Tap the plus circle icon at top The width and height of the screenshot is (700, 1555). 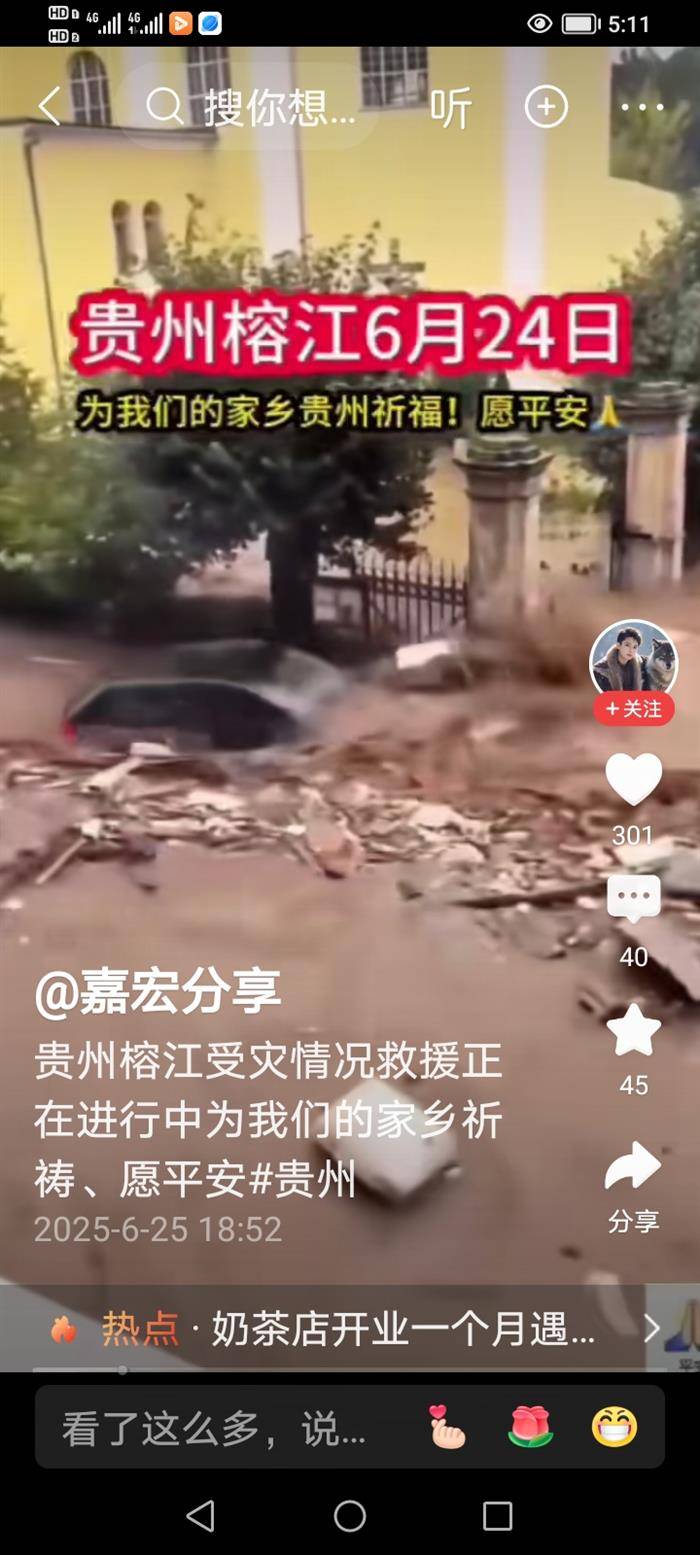pos(546,107)
